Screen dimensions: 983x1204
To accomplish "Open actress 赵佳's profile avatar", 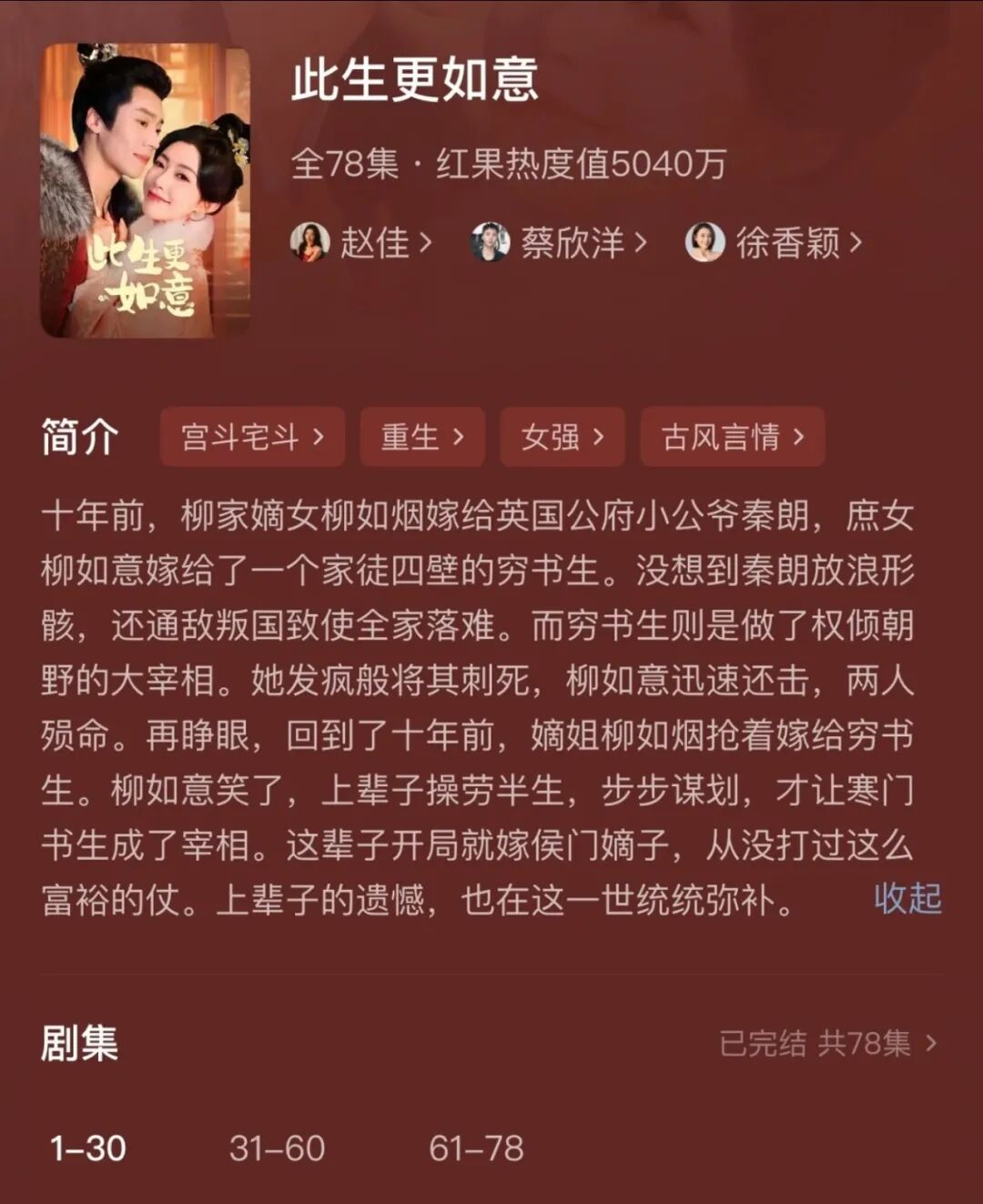I will tap(309, 243).
